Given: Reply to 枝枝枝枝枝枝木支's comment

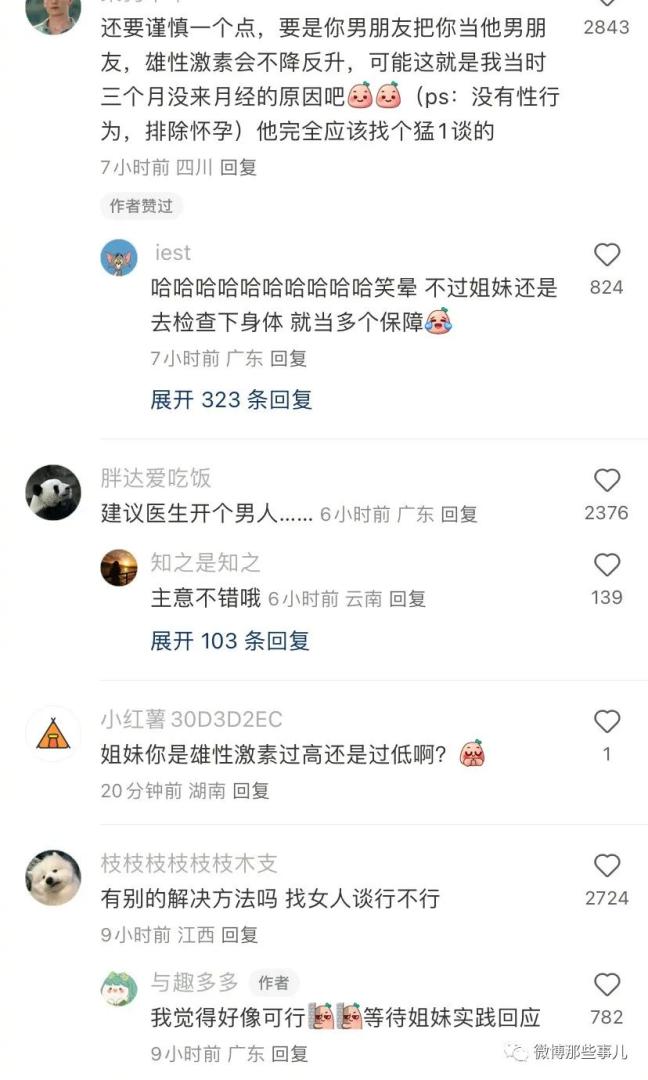Looking at the screenshot, I should 239,935.
